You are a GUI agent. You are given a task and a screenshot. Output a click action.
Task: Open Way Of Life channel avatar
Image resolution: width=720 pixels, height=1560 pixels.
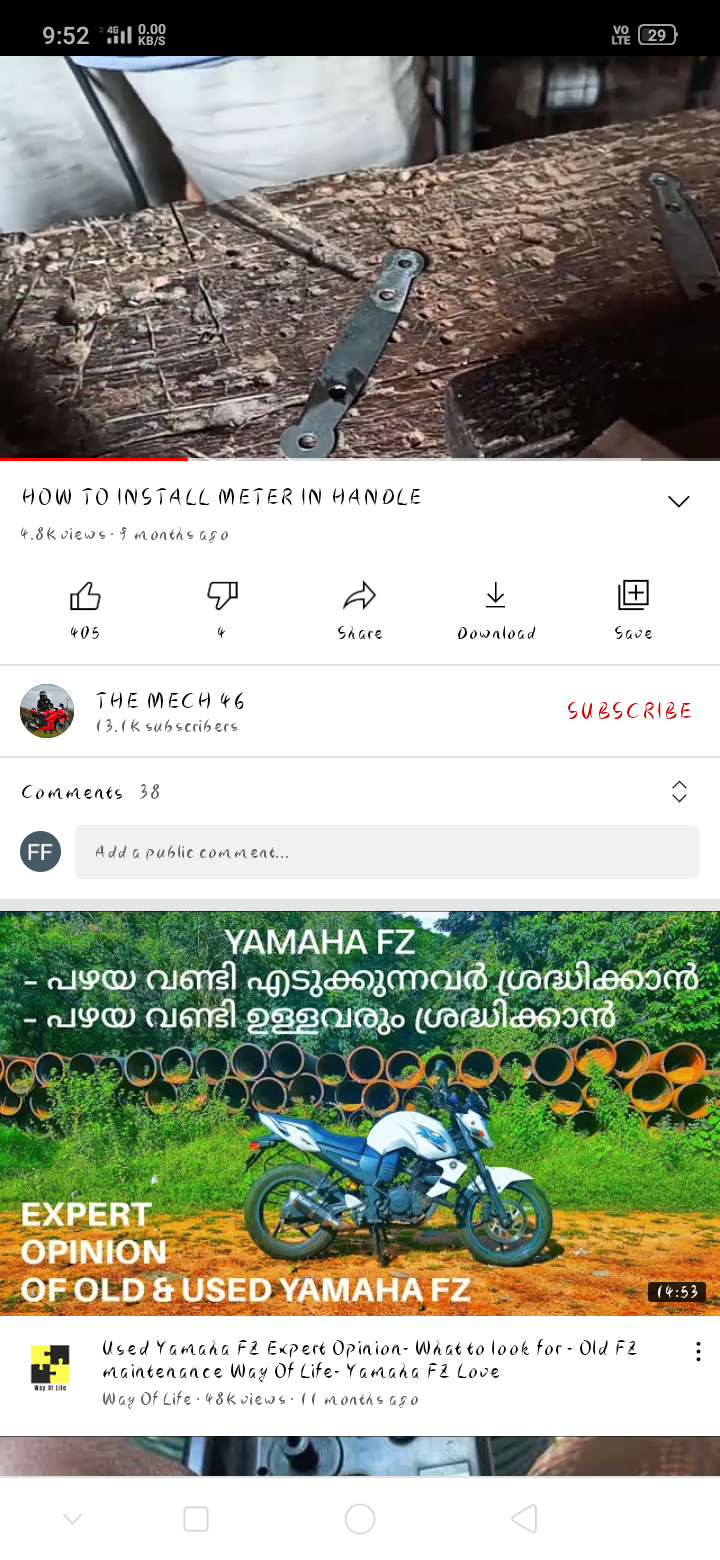click(50, 1367)
